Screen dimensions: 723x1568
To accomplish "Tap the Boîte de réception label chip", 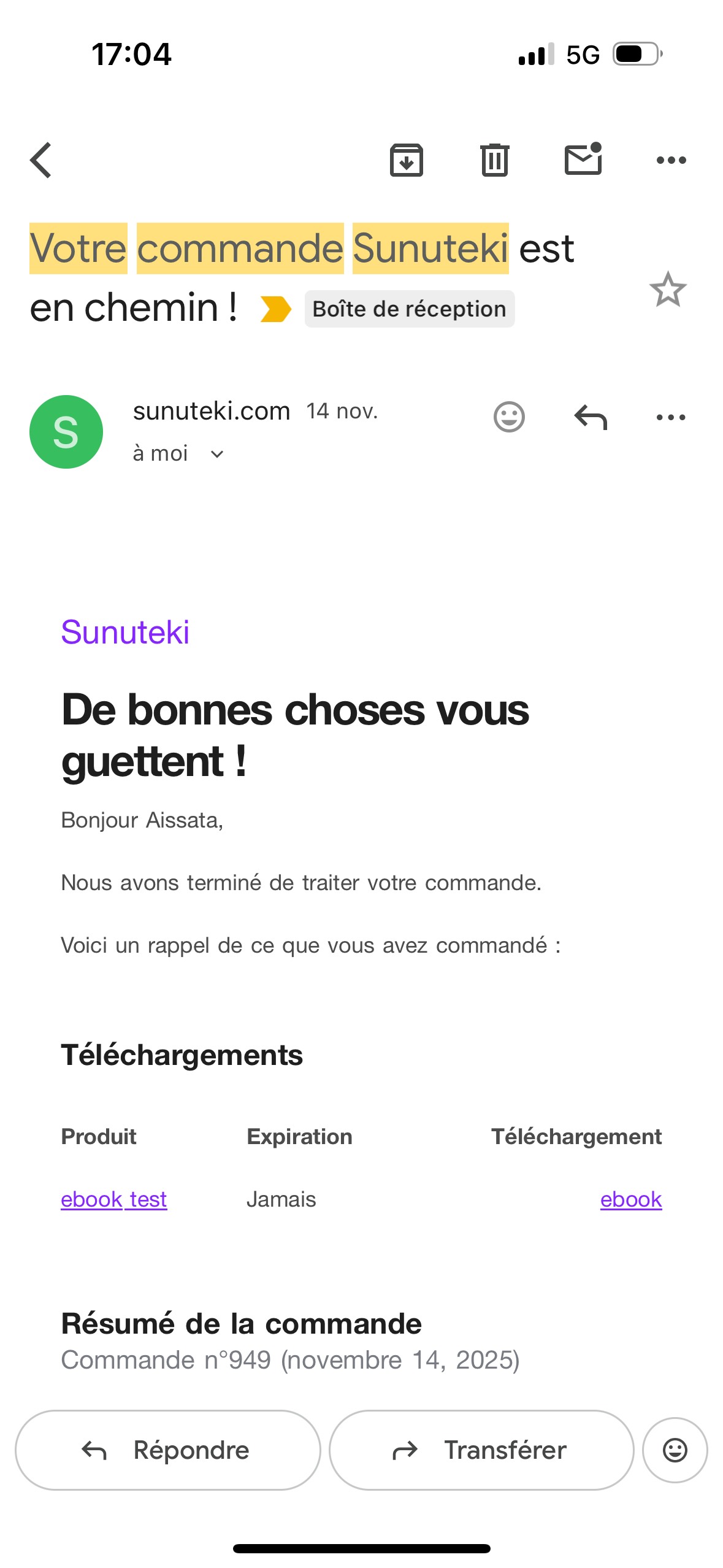I will point(409,309).
